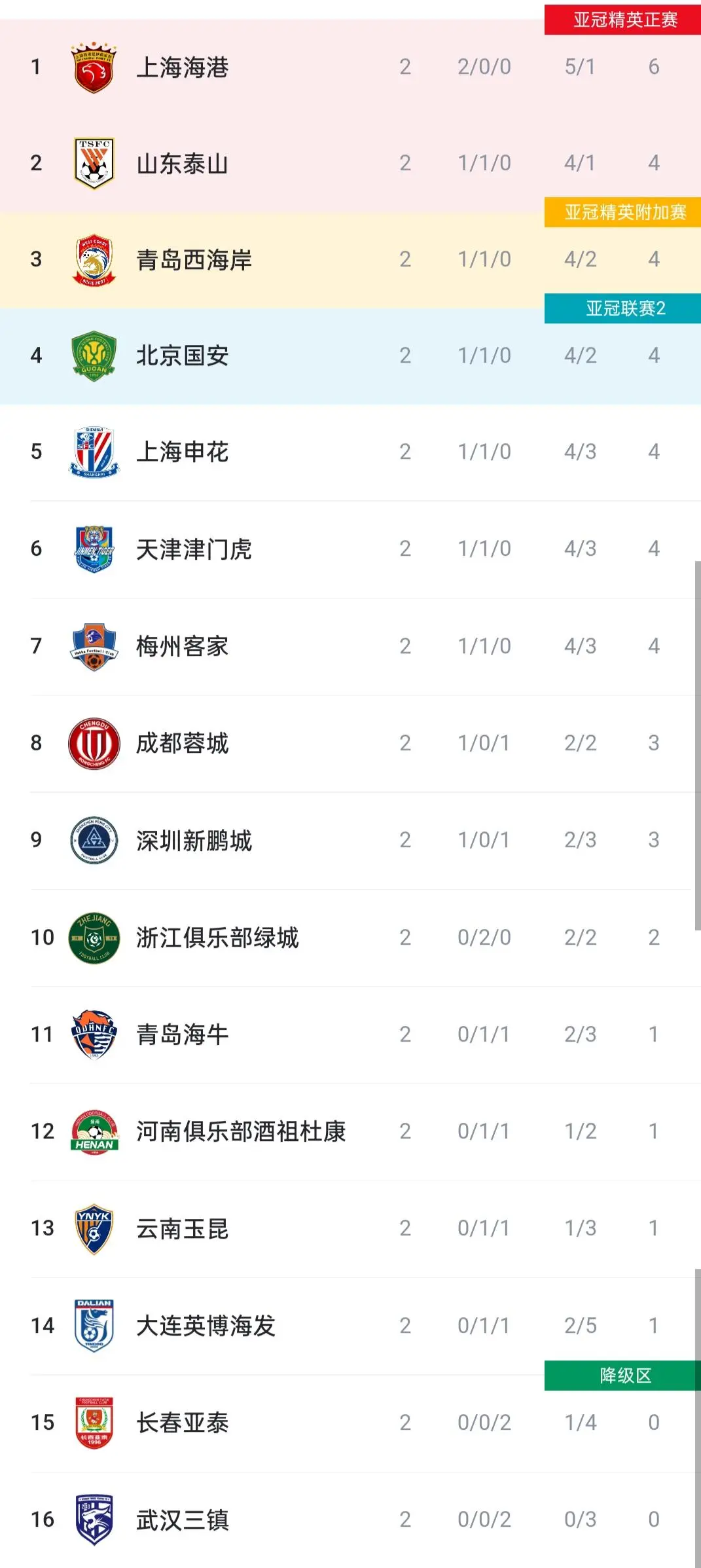
Task: Select the Shandong Taishan team logo
Action: click(x=93, y=162)
